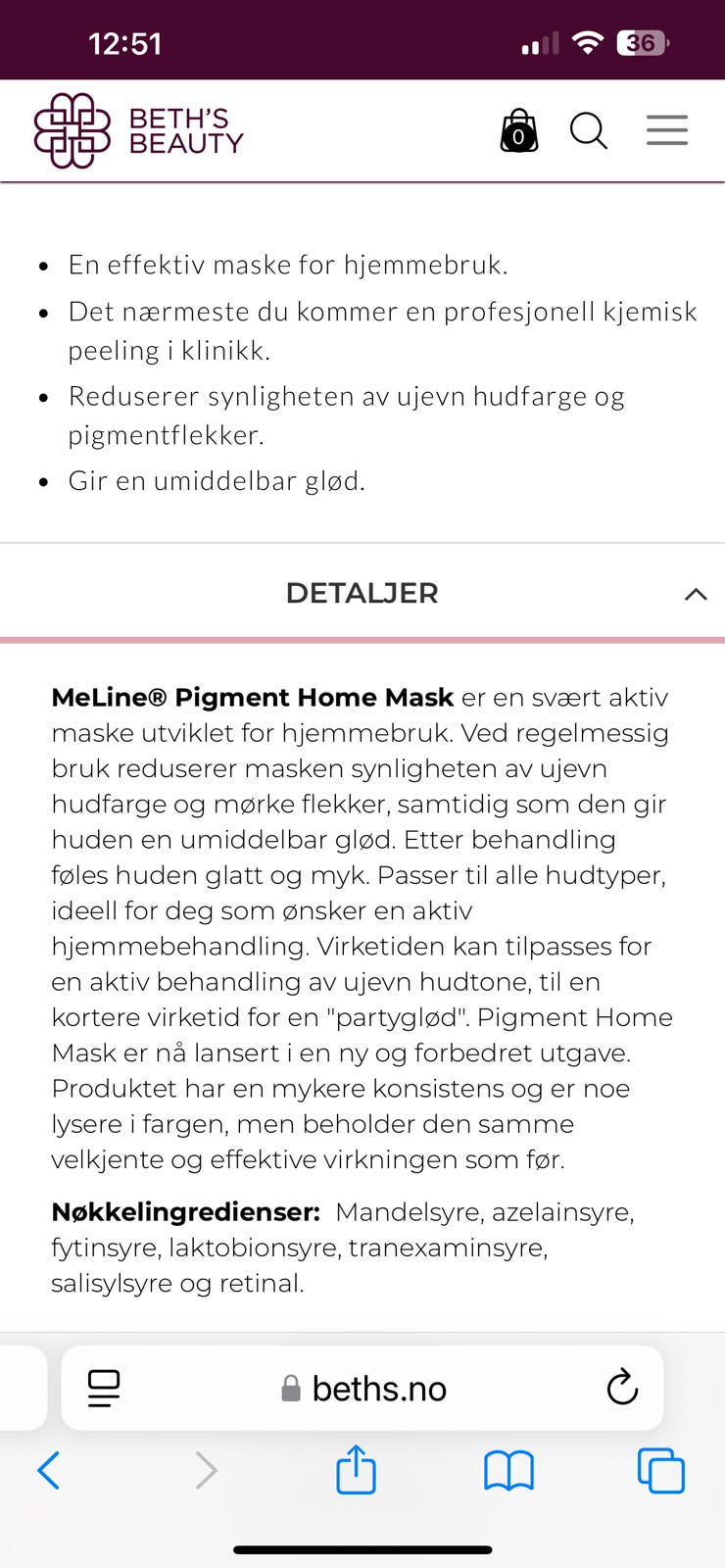This screenshot has width=725, height=1568.
Task: Tap the reader view icon
Action: (x=103, y=1388)
